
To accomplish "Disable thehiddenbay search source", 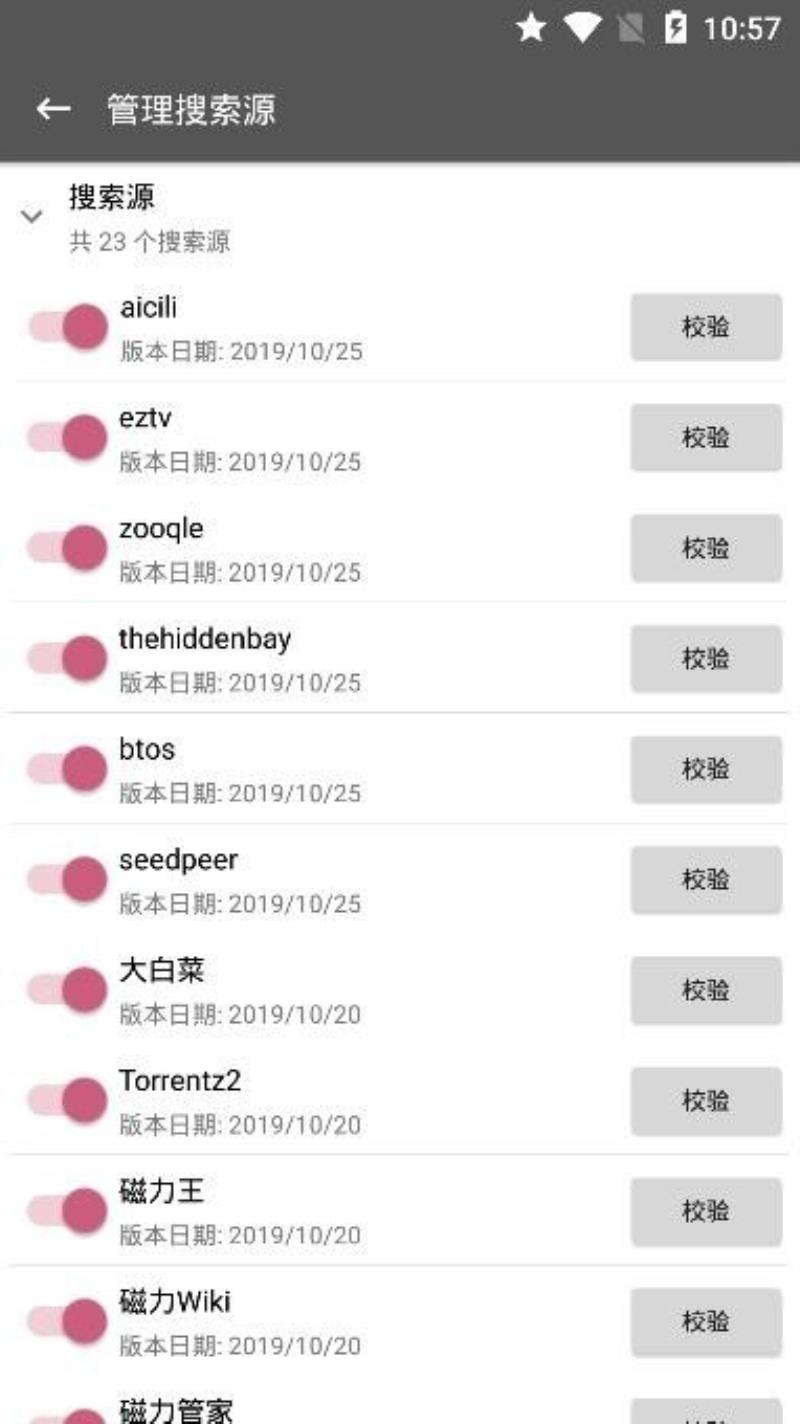I will click(x=68, y=659).
